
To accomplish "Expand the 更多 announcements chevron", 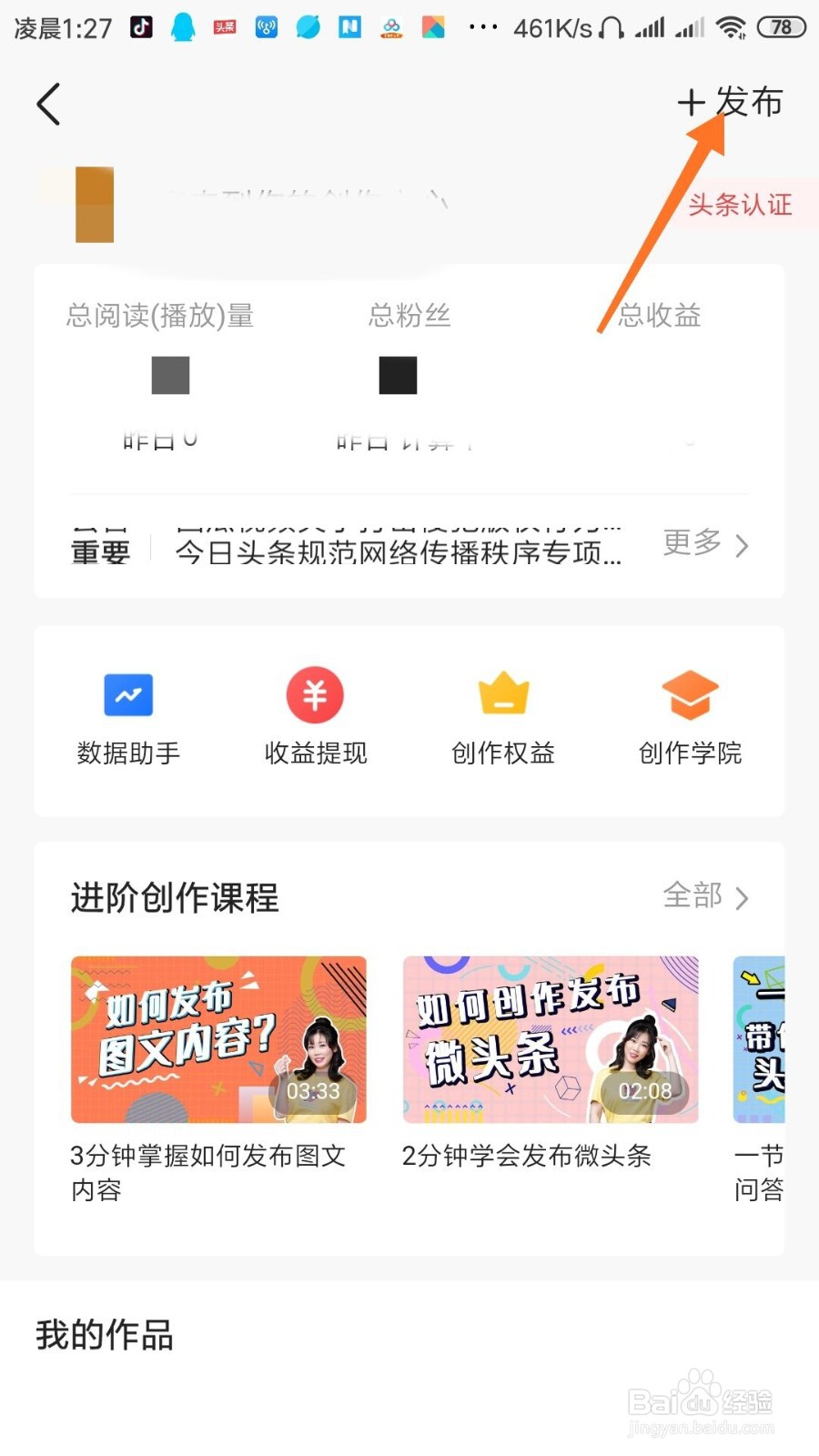I will tap(710, 546).
